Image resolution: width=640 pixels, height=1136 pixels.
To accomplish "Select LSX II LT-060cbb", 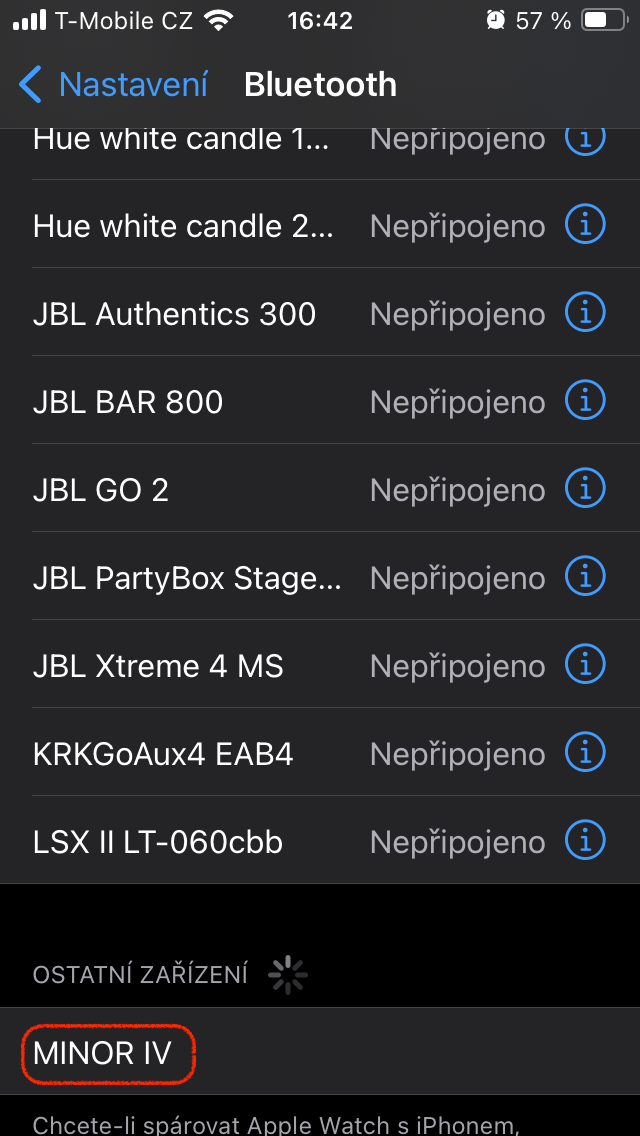I will pyautogui.click(x=158, y=842).
